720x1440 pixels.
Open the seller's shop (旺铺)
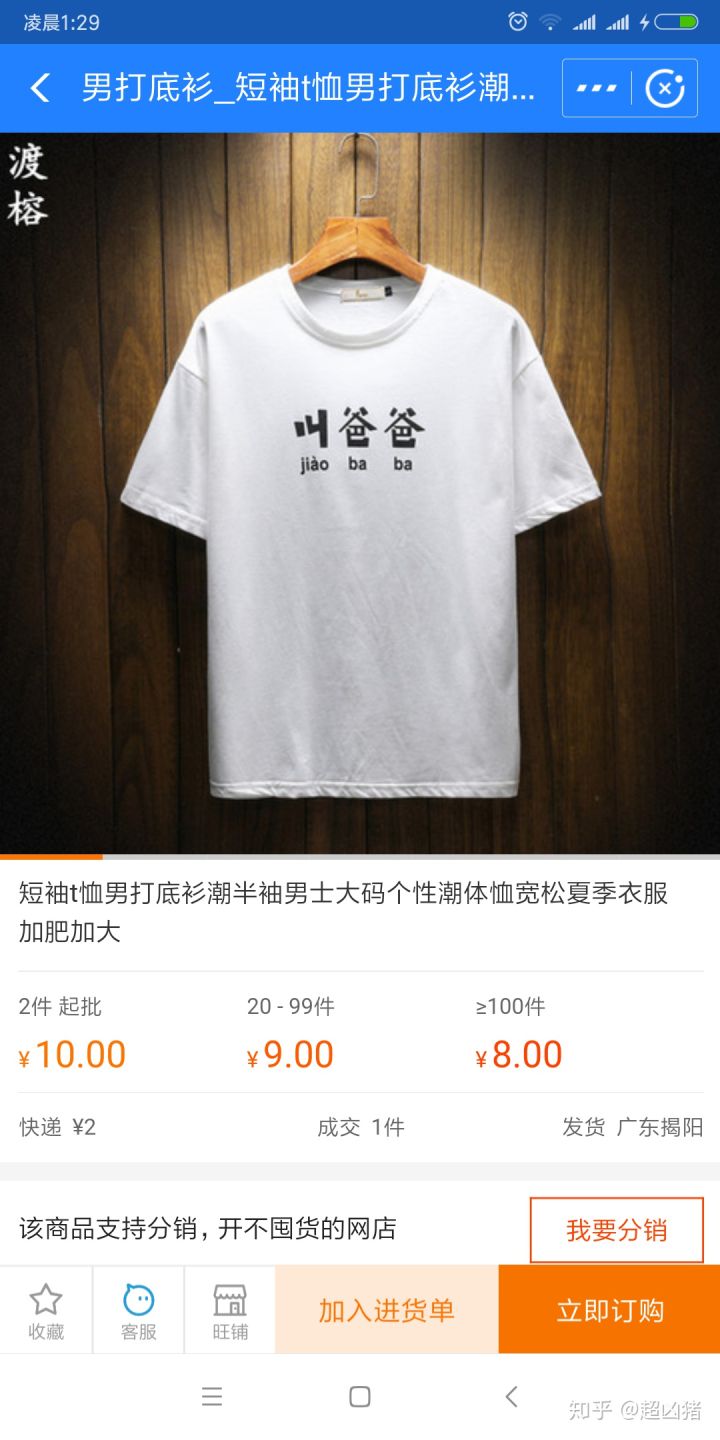click(230, 1310)
